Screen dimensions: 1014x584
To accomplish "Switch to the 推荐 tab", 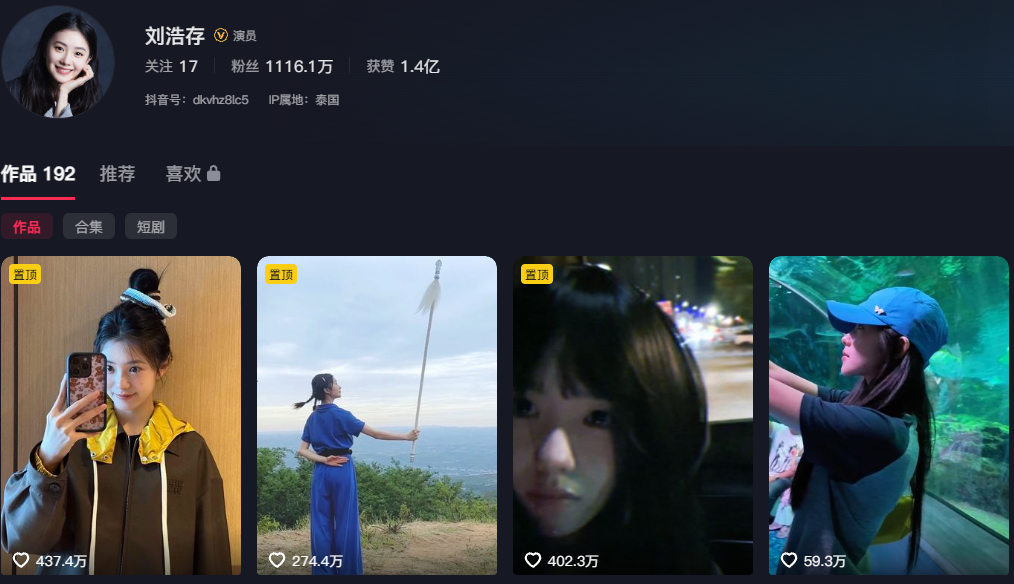I will tap(117, 174).
